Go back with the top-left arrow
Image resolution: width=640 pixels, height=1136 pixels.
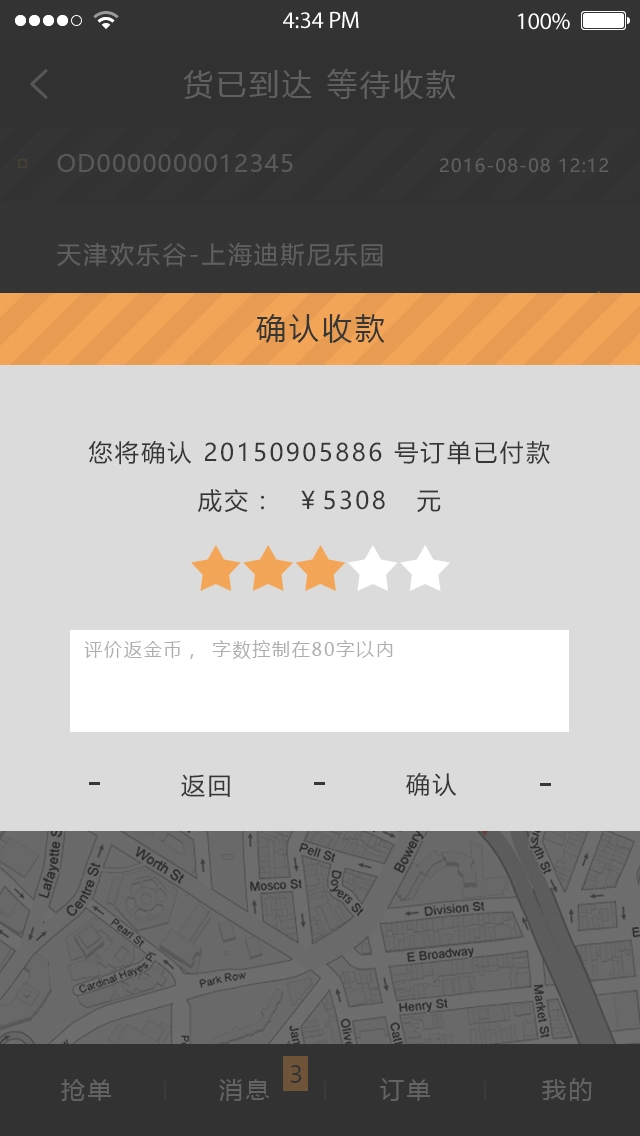pyautogui.click(x=39, y=85)
